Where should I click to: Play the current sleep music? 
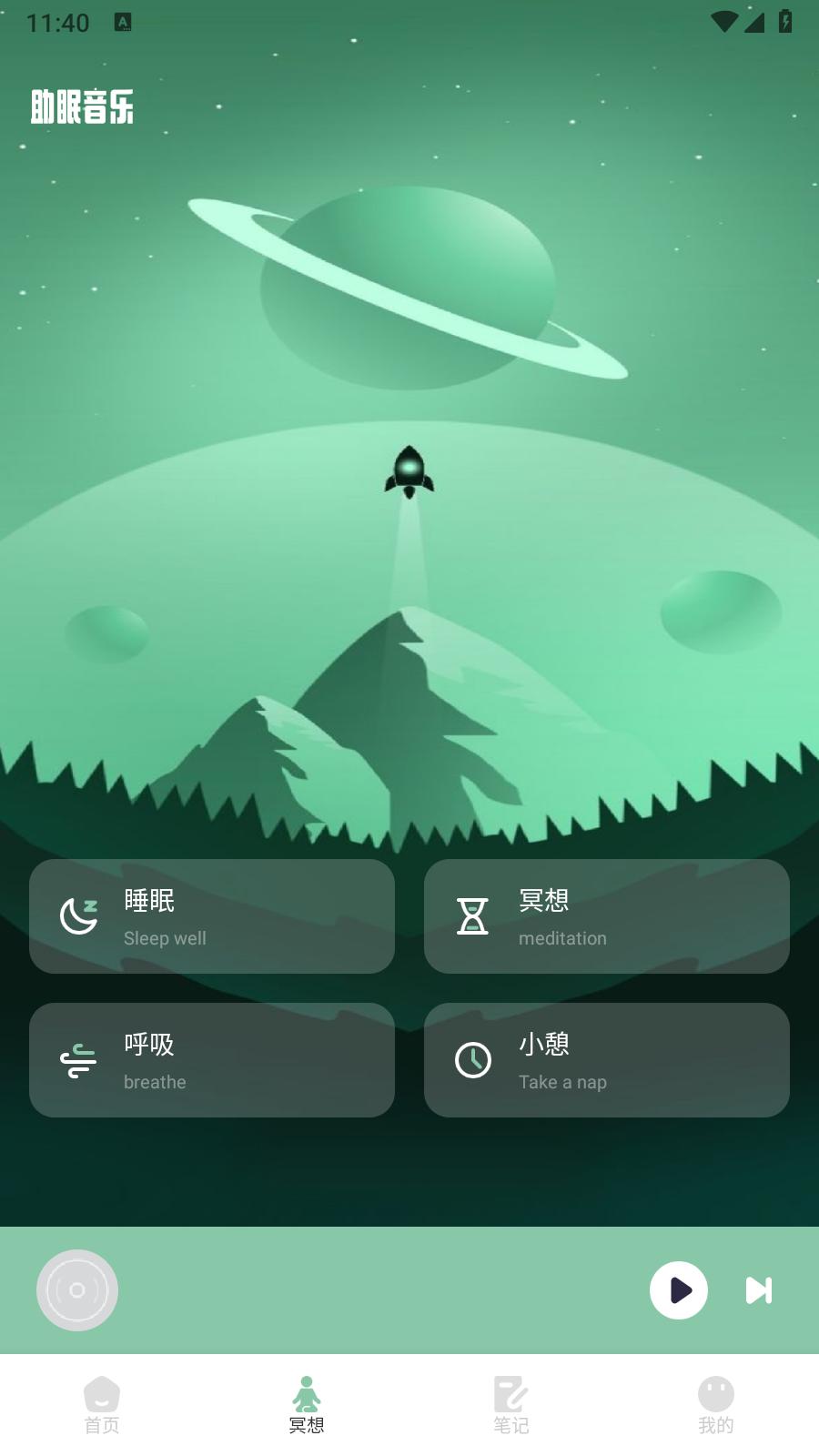click(679, 1290)
